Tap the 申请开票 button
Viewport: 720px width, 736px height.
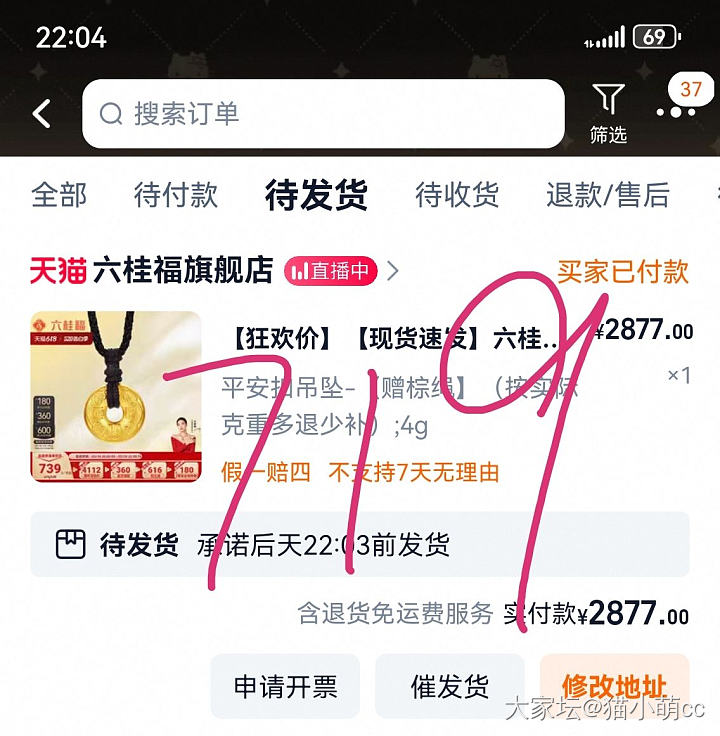(285, 687)
